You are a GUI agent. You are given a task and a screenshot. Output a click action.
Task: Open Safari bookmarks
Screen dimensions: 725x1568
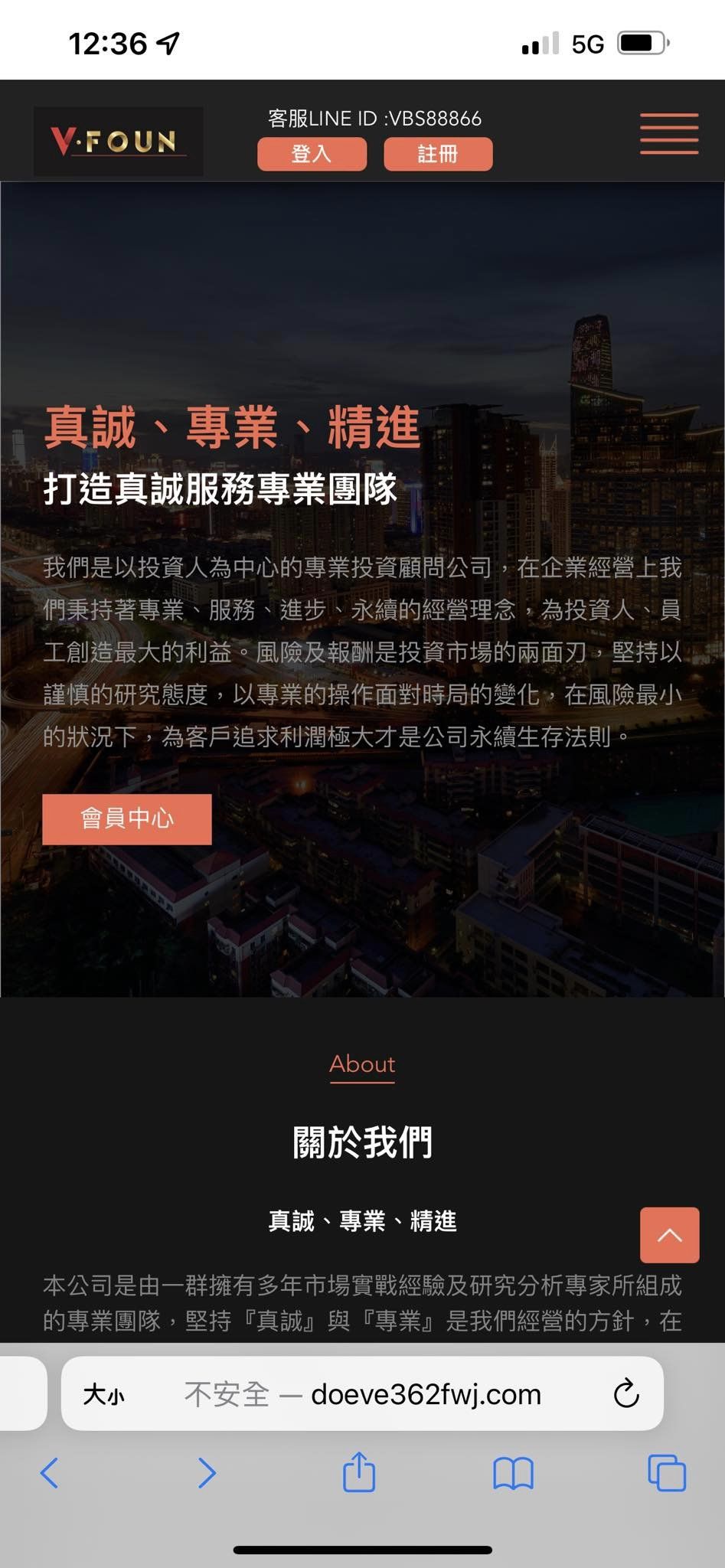513,1472
